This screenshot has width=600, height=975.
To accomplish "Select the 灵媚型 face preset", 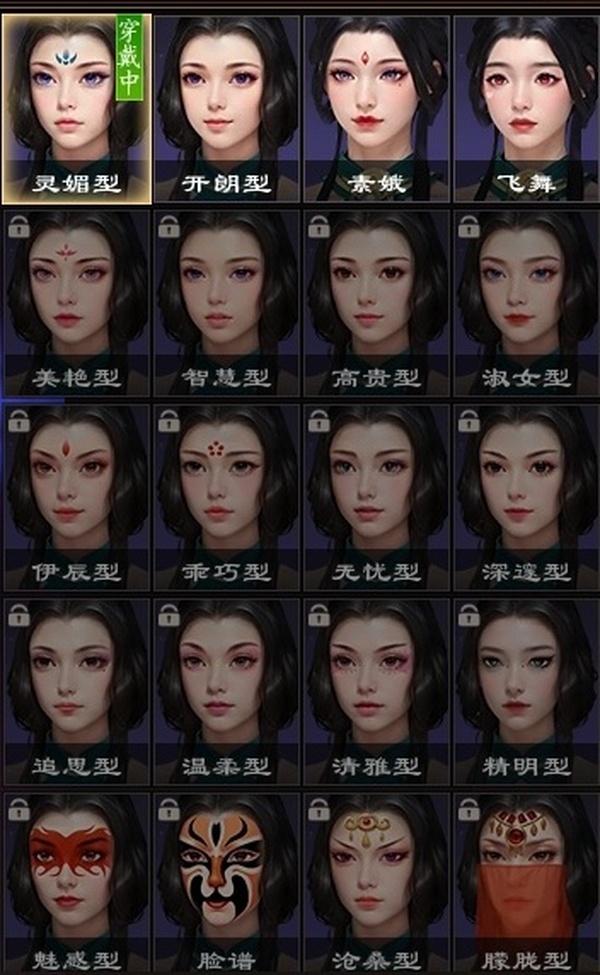I will [x=76, y=106].
